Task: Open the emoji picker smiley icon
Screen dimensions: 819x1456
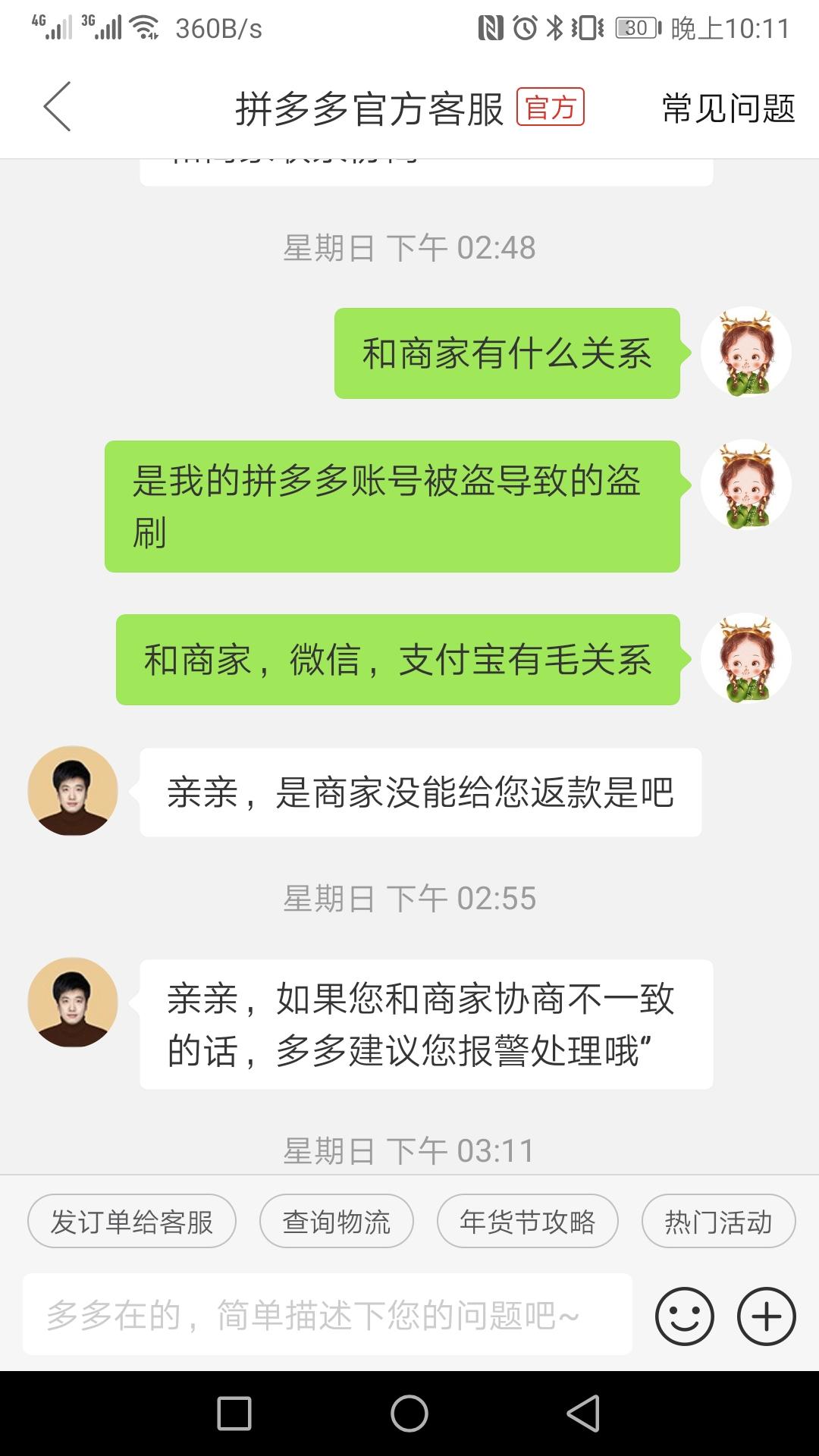Action: pos(685,1316)
